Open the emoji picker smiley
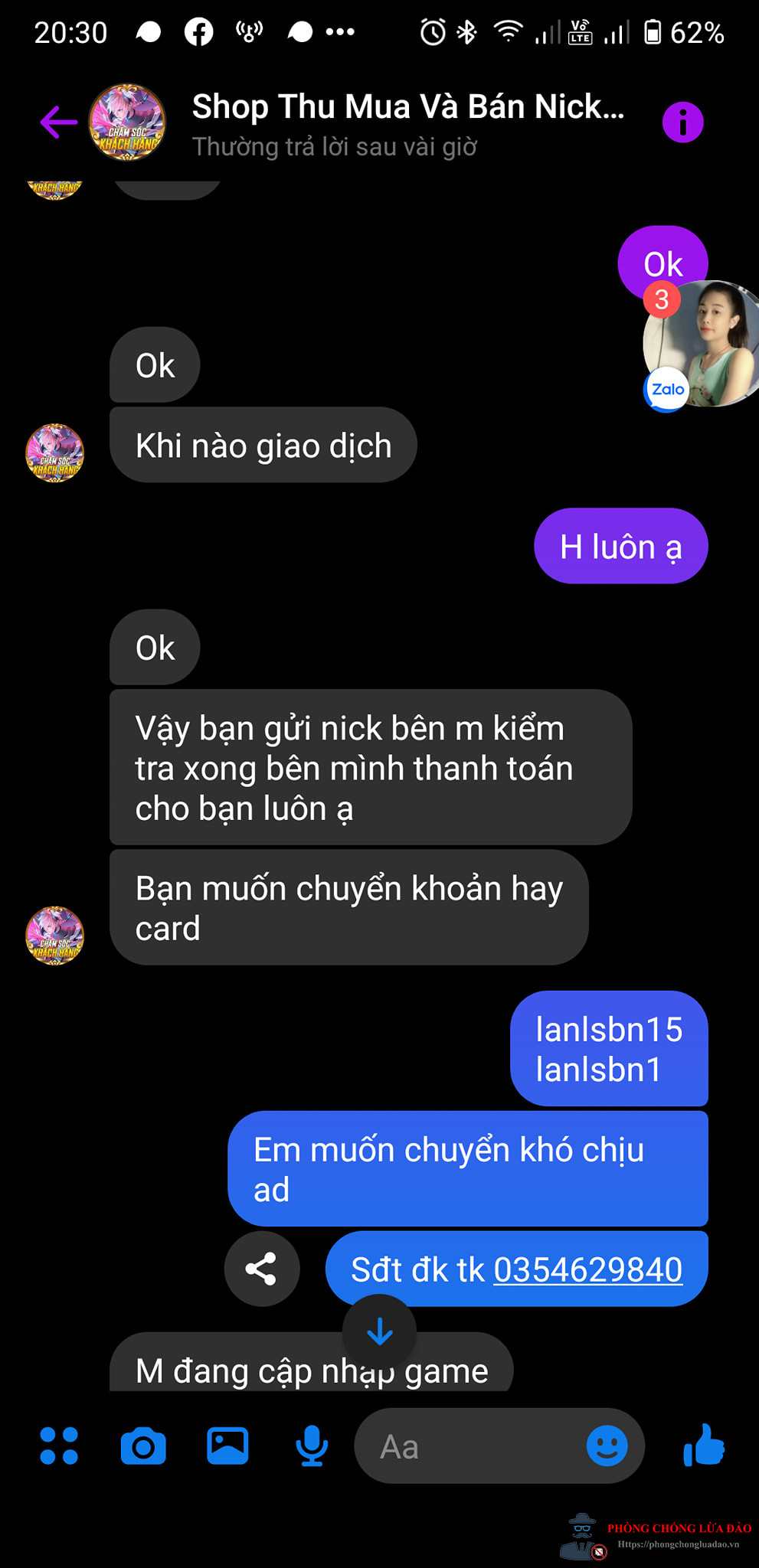Viewport: 759px width, 1568px height. click(607, 1446)
